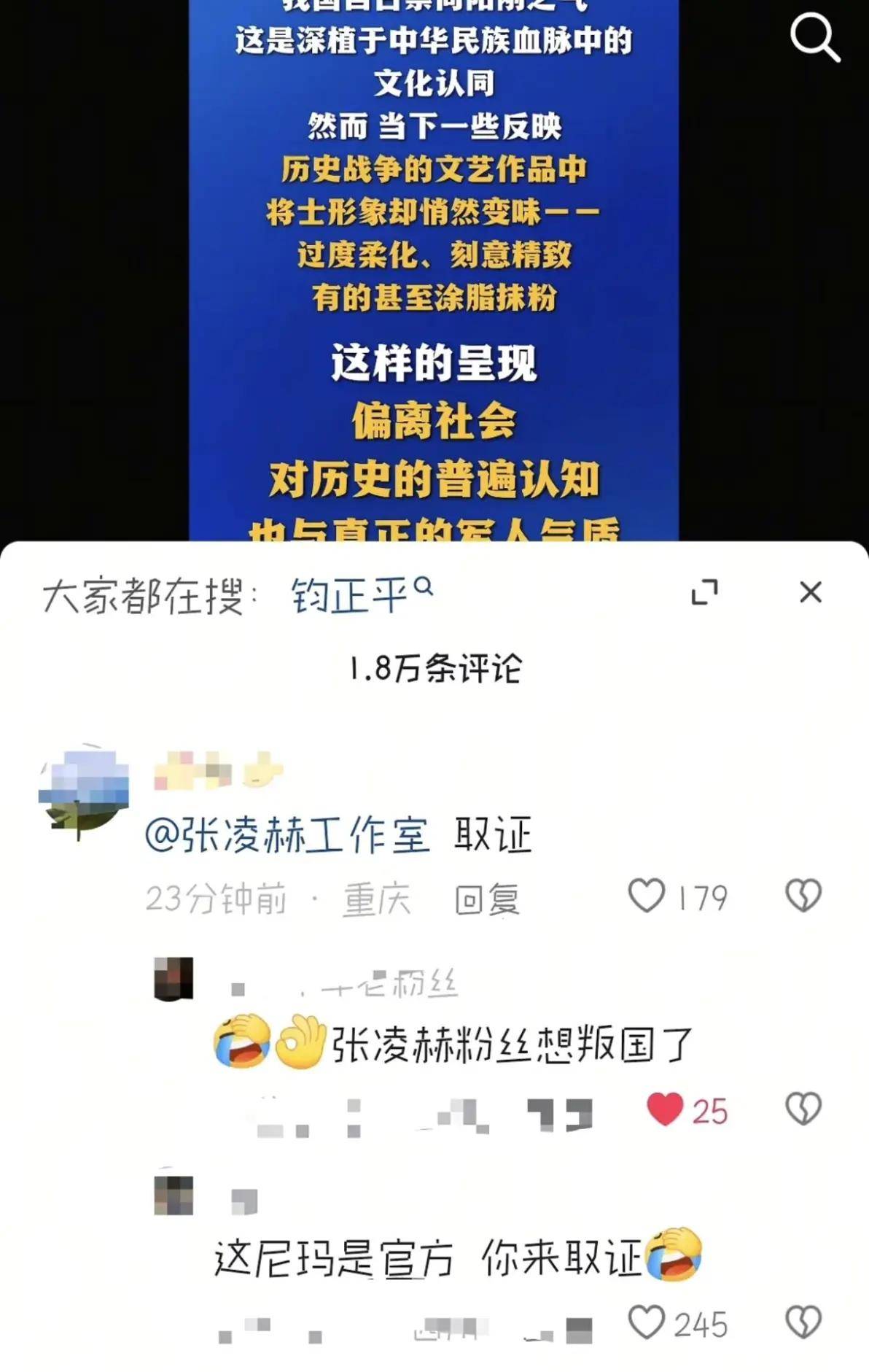The width and height of the screenshot is (869, 1372).
Task: Dislike the 这尼玛是官方 reply
Action: (803, 1322)
